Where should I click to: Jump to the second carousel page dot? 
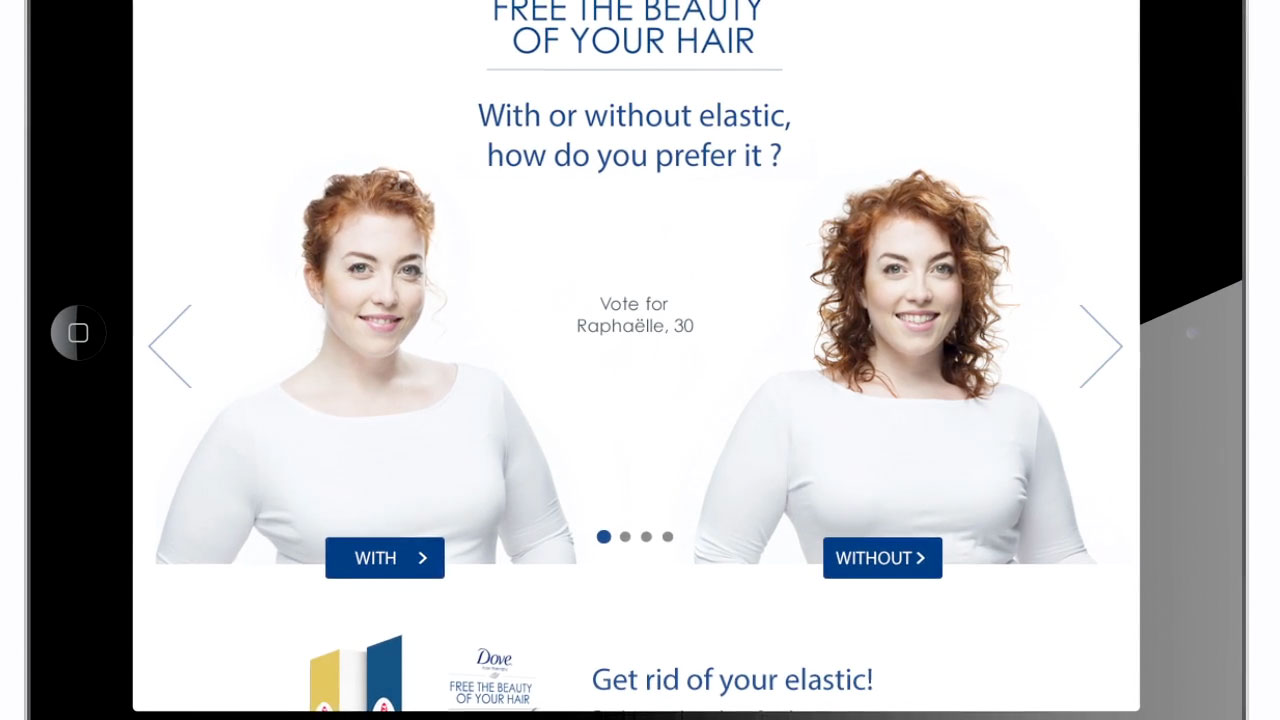coord(625,537)
